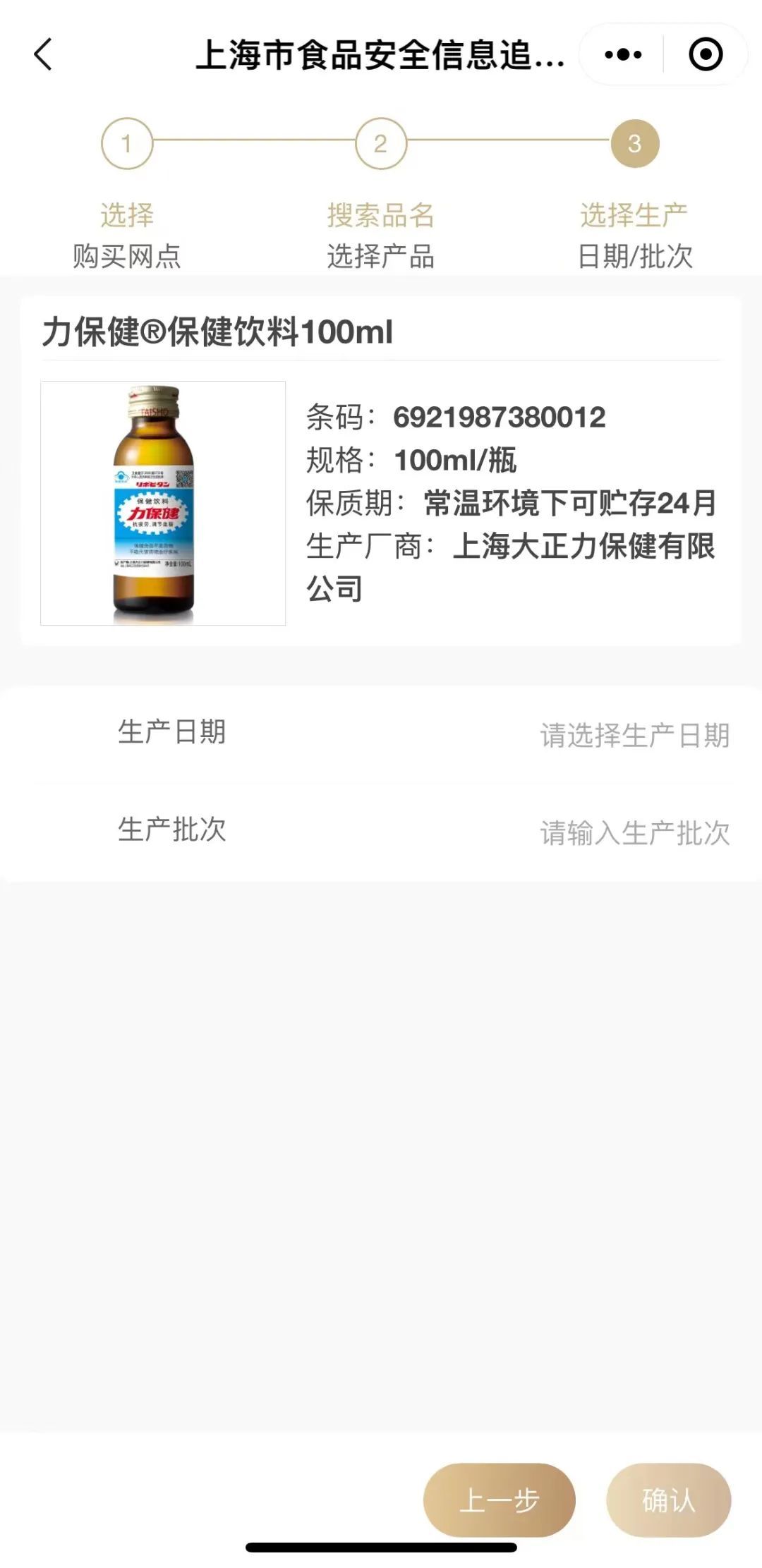Focus the production batch field (请输入生产批次)
762x1568 pixels.
(634, 832)
